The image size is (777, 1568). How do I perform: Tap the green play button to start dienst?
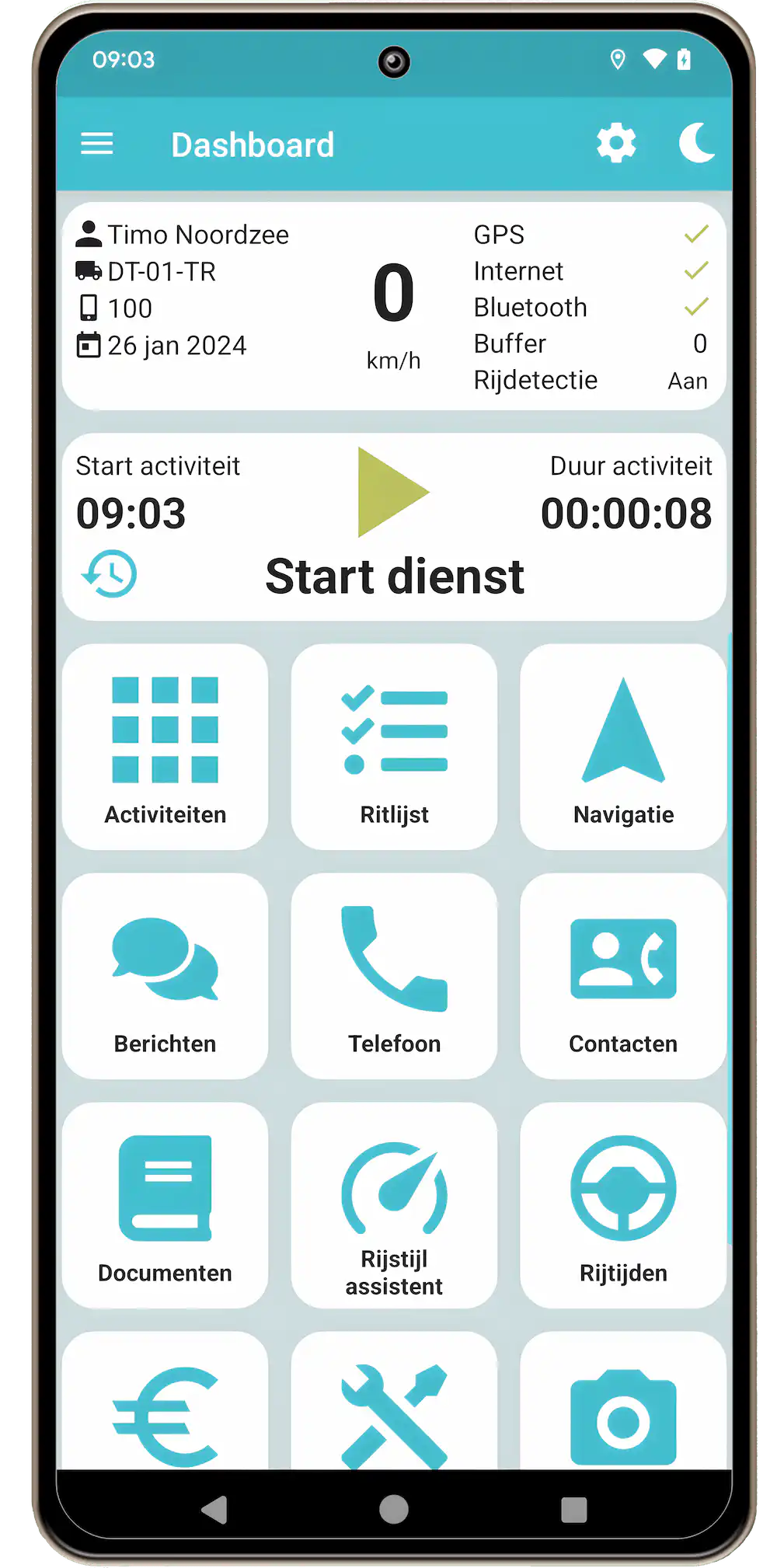pos(392,492)
